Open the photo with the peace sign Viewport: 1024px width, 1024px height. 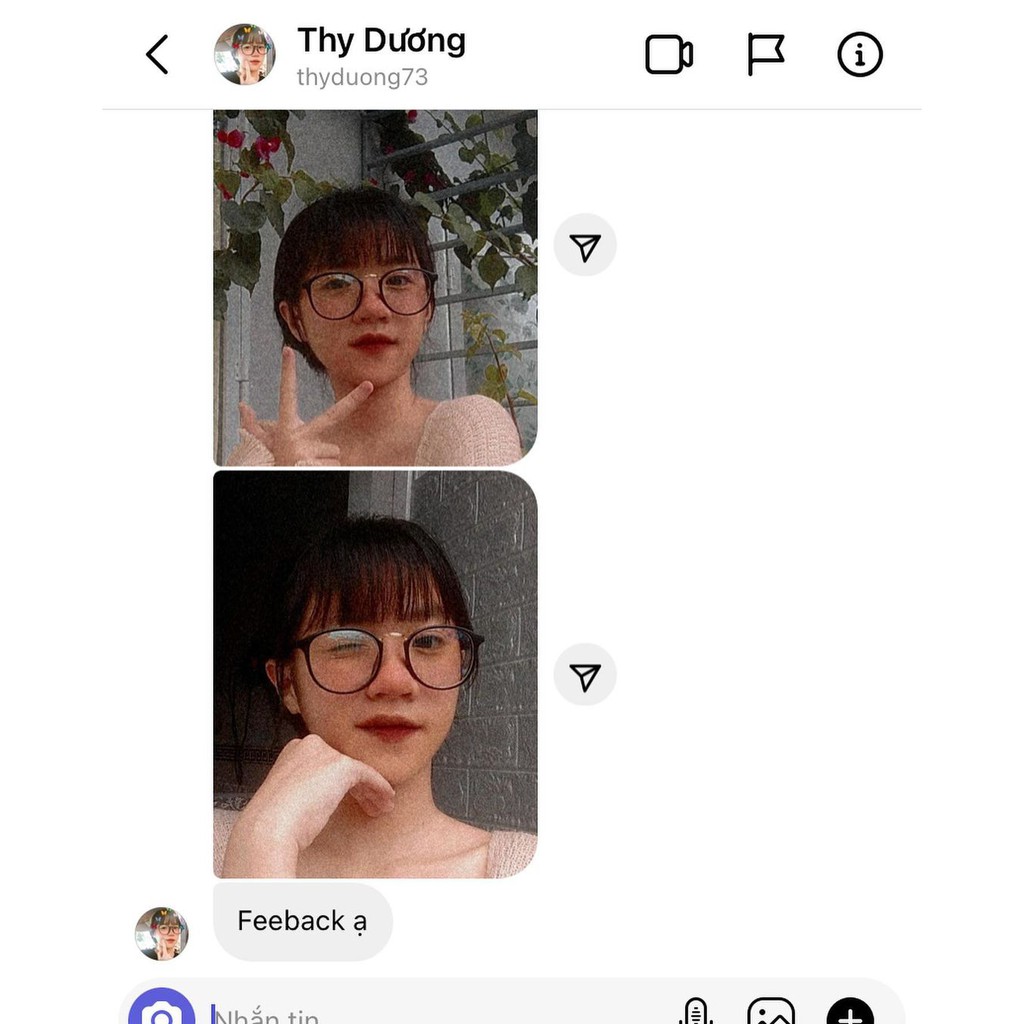(x=375, y=288)
